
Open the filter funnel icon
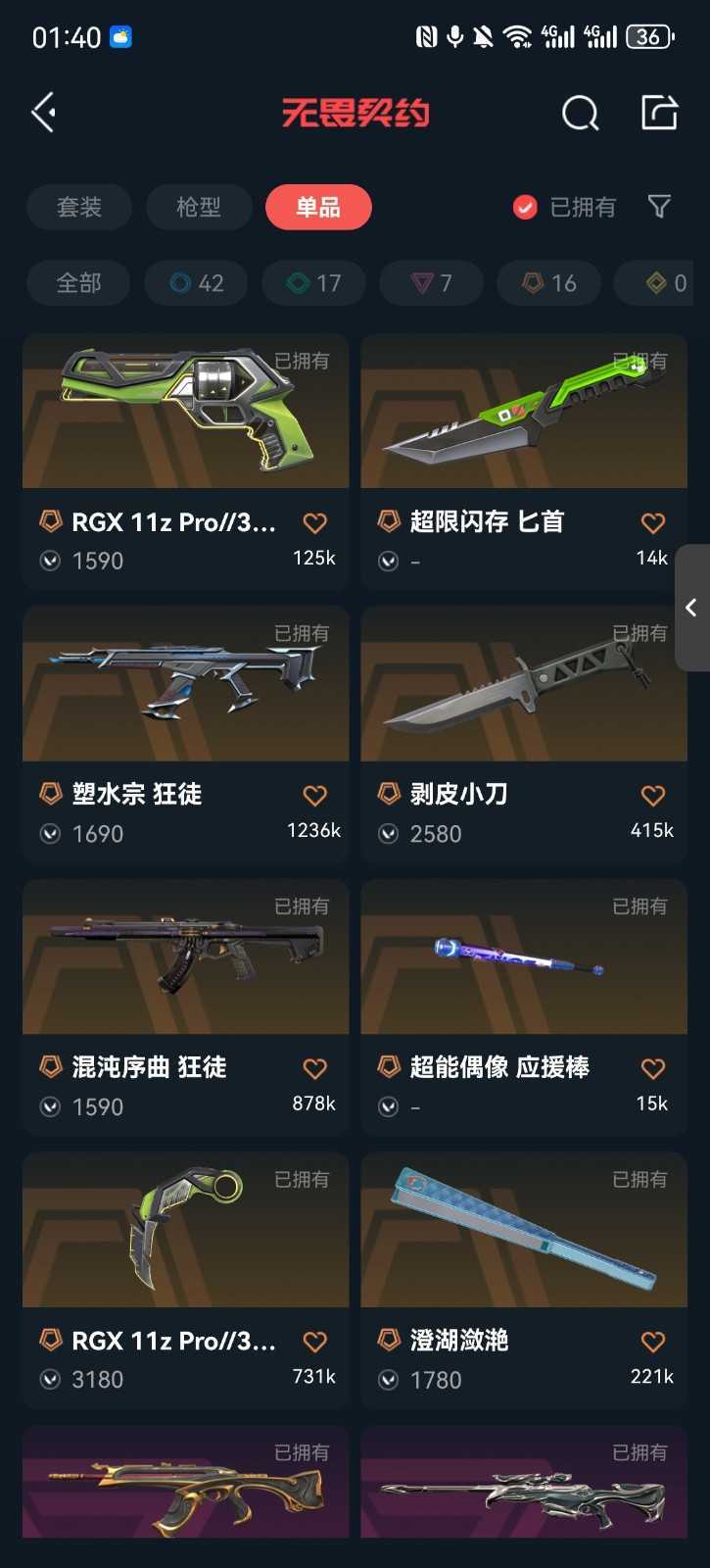[659, 207]
